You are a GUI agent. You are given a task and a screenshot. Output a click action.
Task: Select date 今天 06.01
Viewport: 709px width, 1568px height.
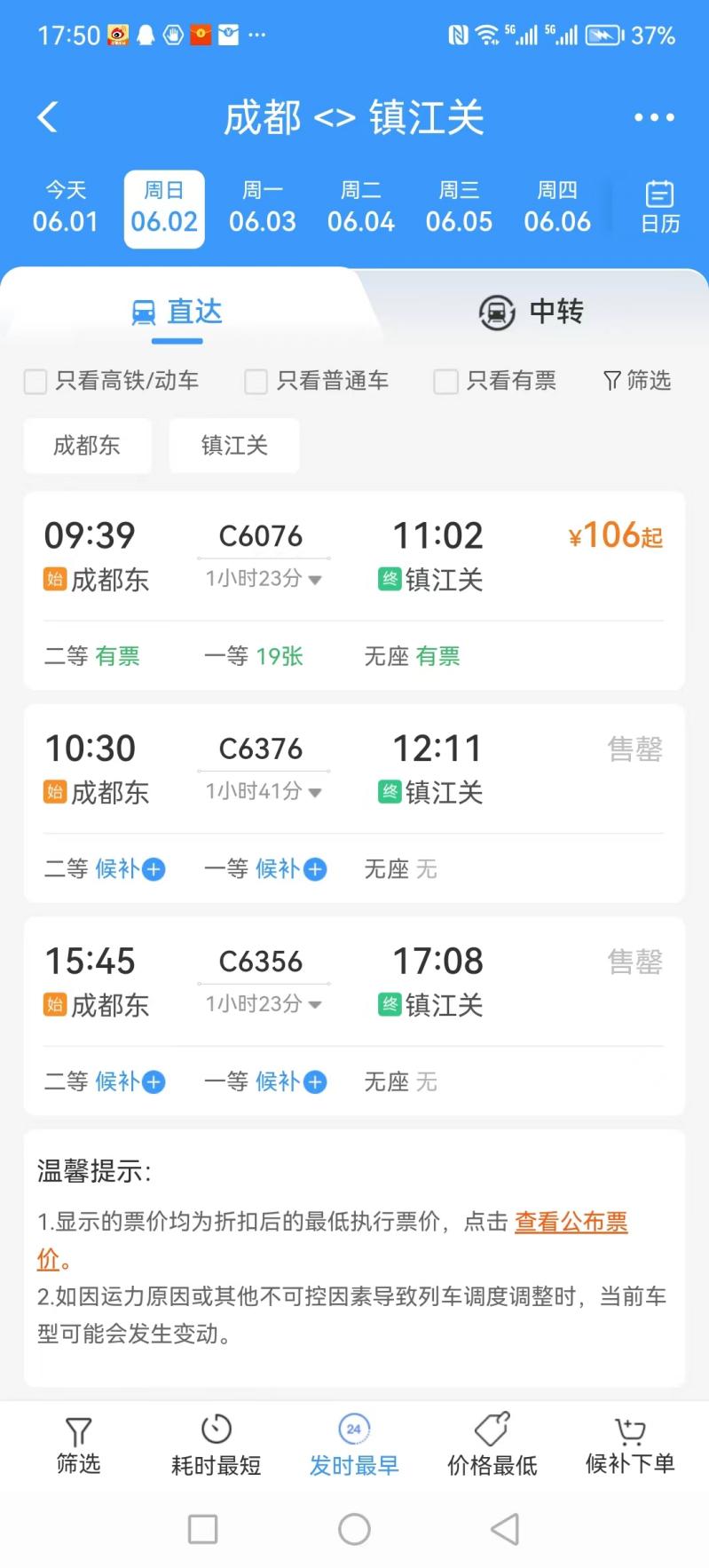click(66, 208)
